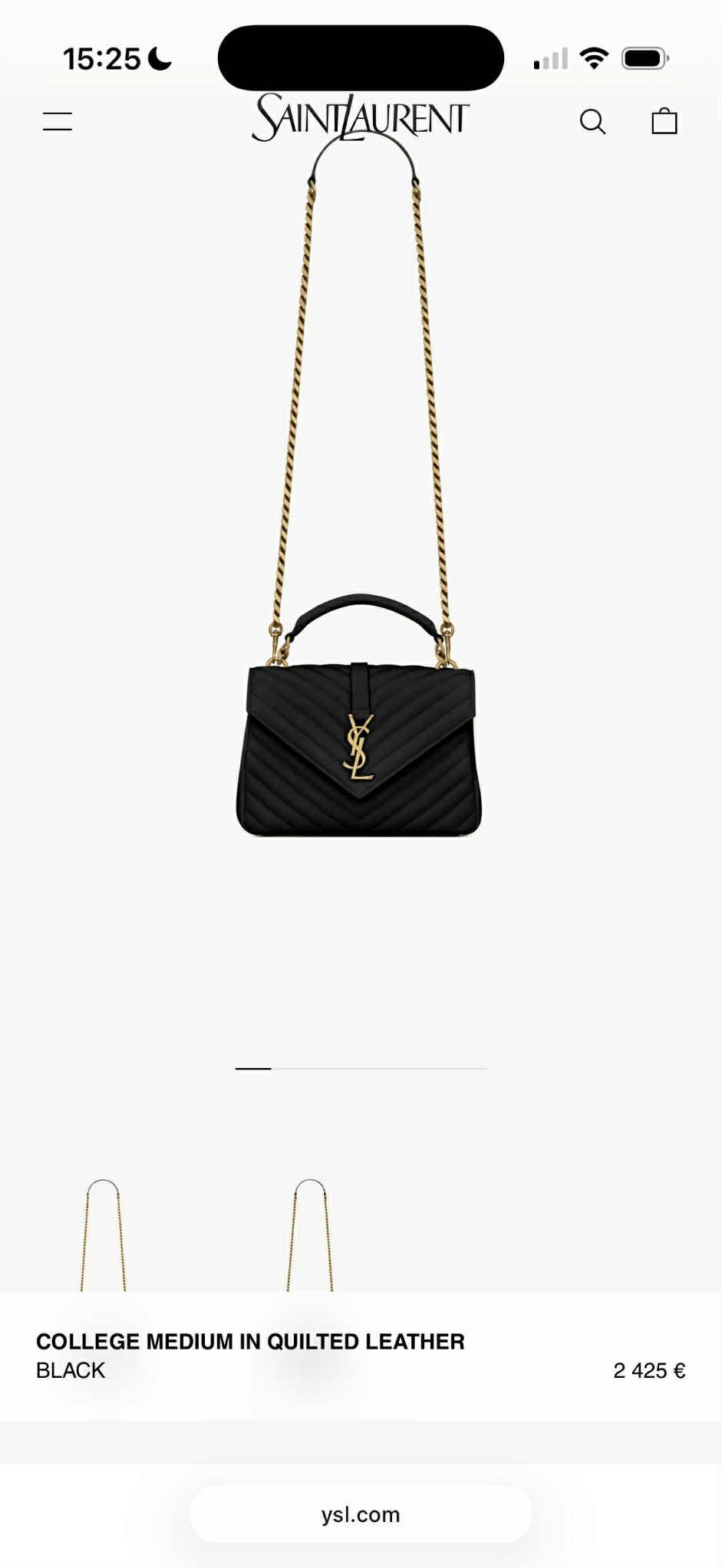Open the main black College bag photo
722x1568 pixels.
pyautogui.click(x=359, y=748)
